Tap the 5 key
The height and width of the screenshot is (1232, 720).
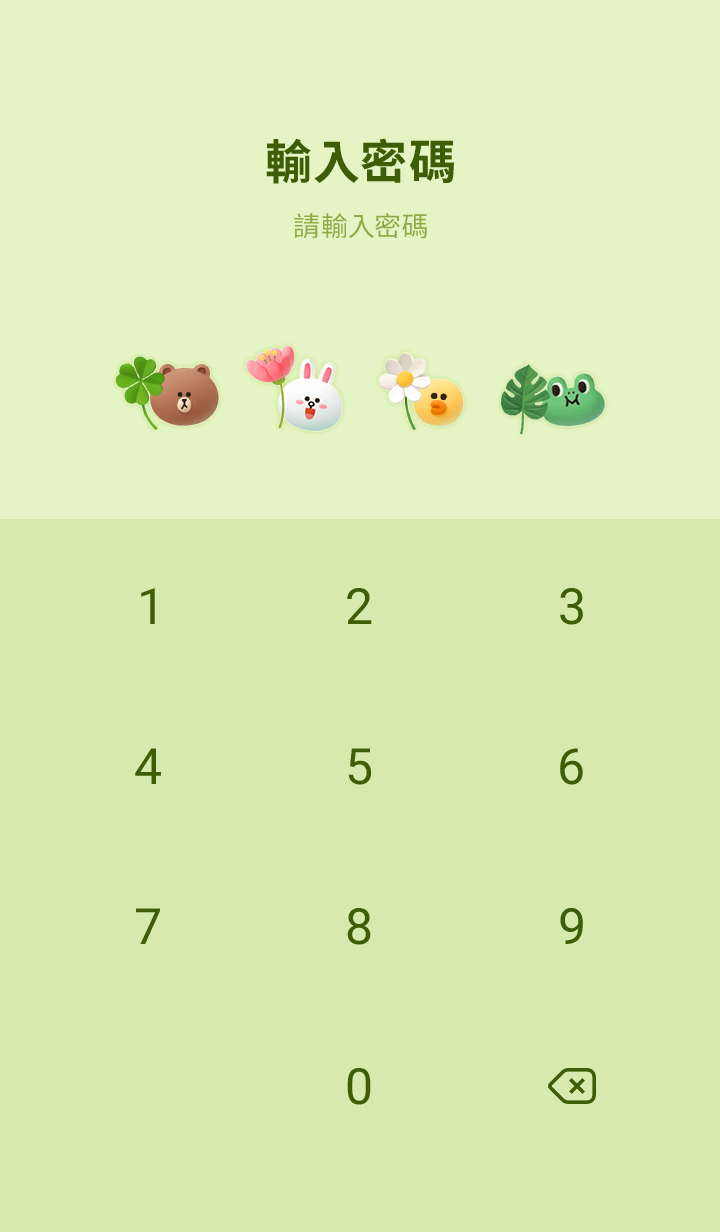tap(359, 767)
